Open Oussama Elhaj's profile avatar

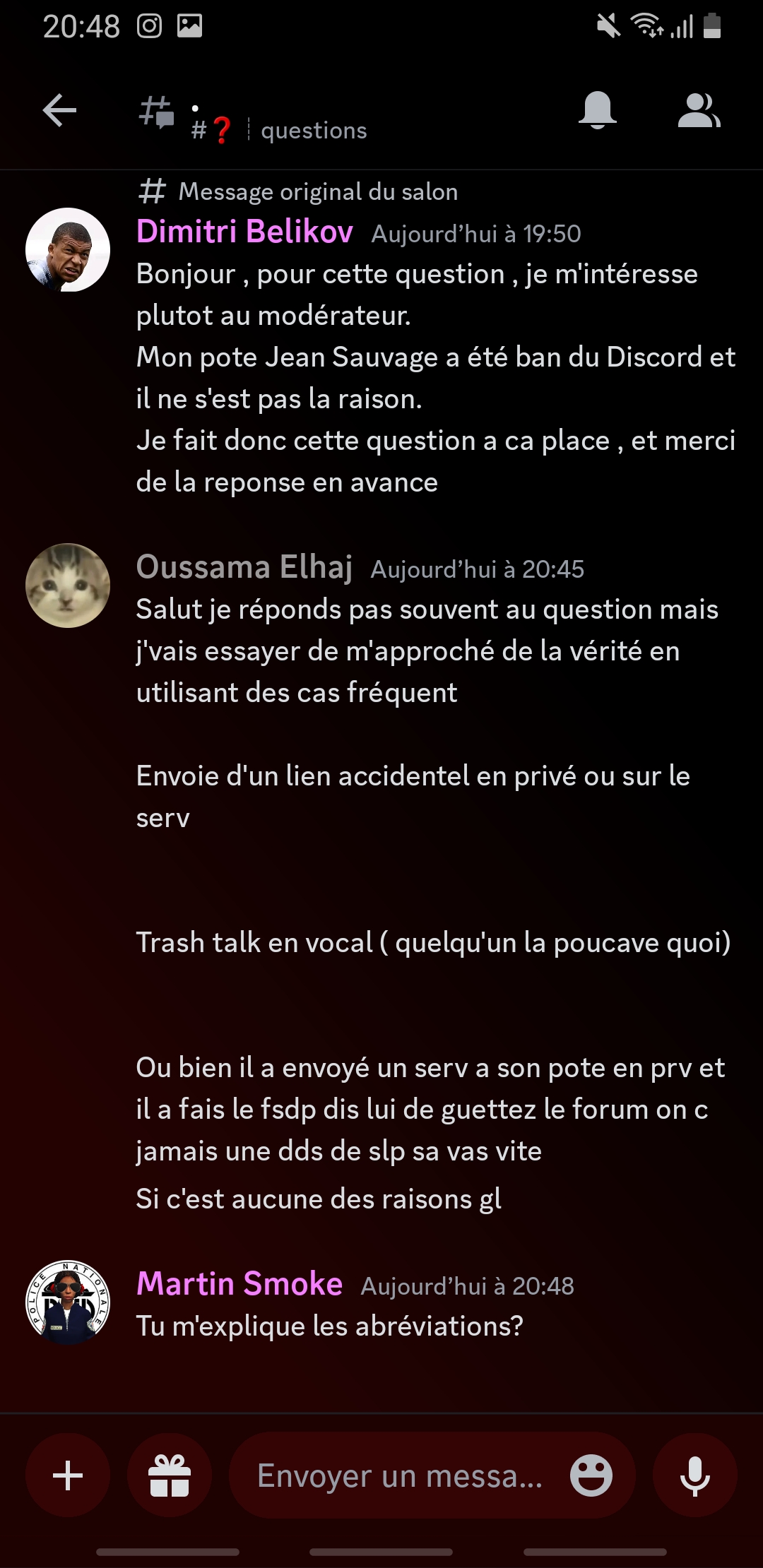[x=68, y=586]
